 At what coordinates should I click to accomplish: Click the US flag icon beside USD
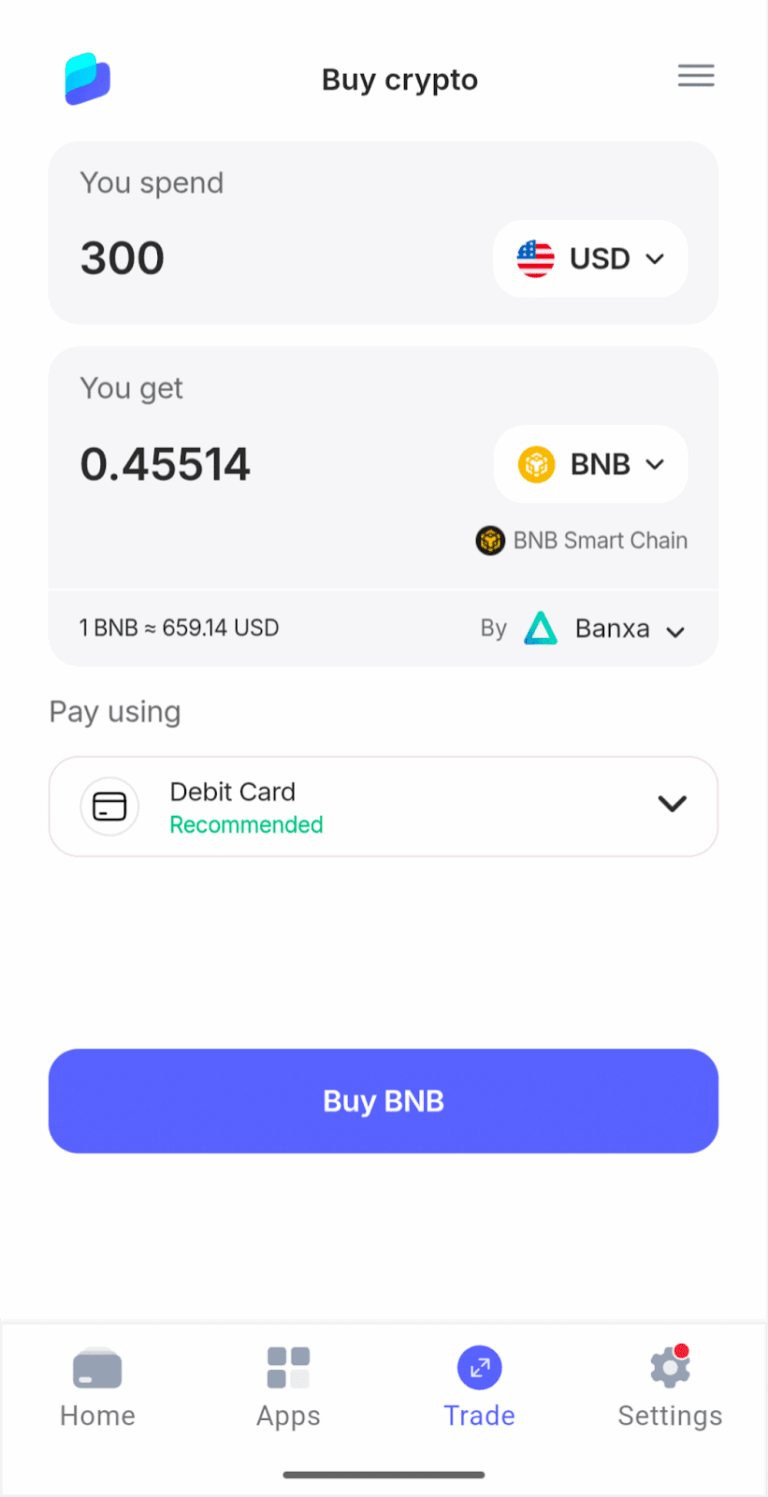click(x=536, y=258)
